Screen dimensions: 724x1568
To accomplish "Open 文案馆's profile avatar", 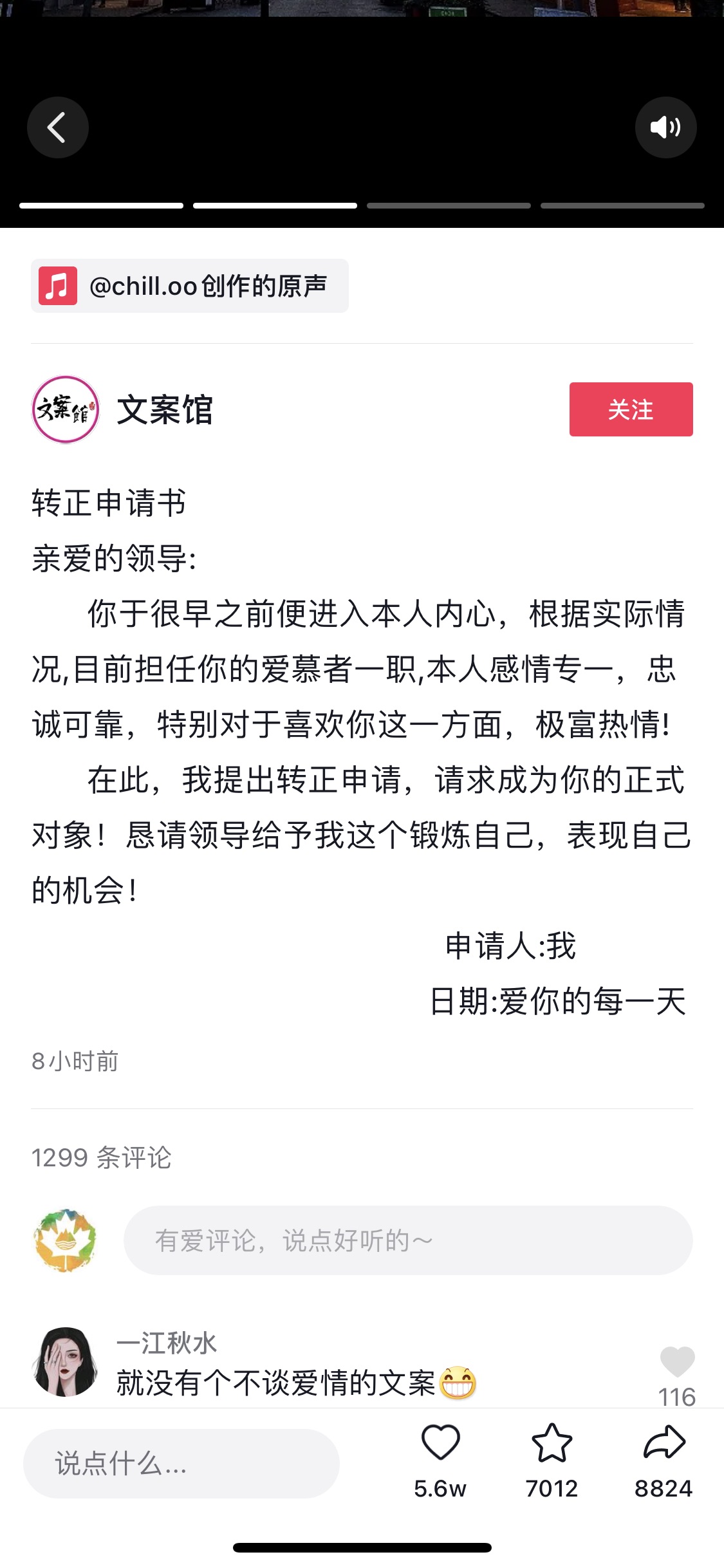I will (x=66, y=409).
